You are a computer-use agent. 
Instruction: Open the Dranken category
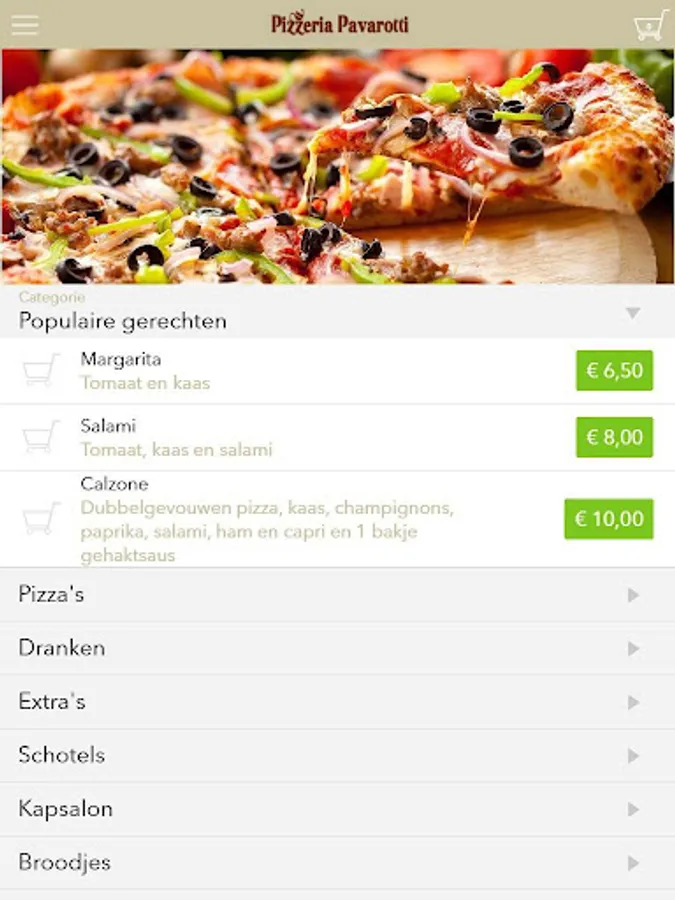[337, 648]
